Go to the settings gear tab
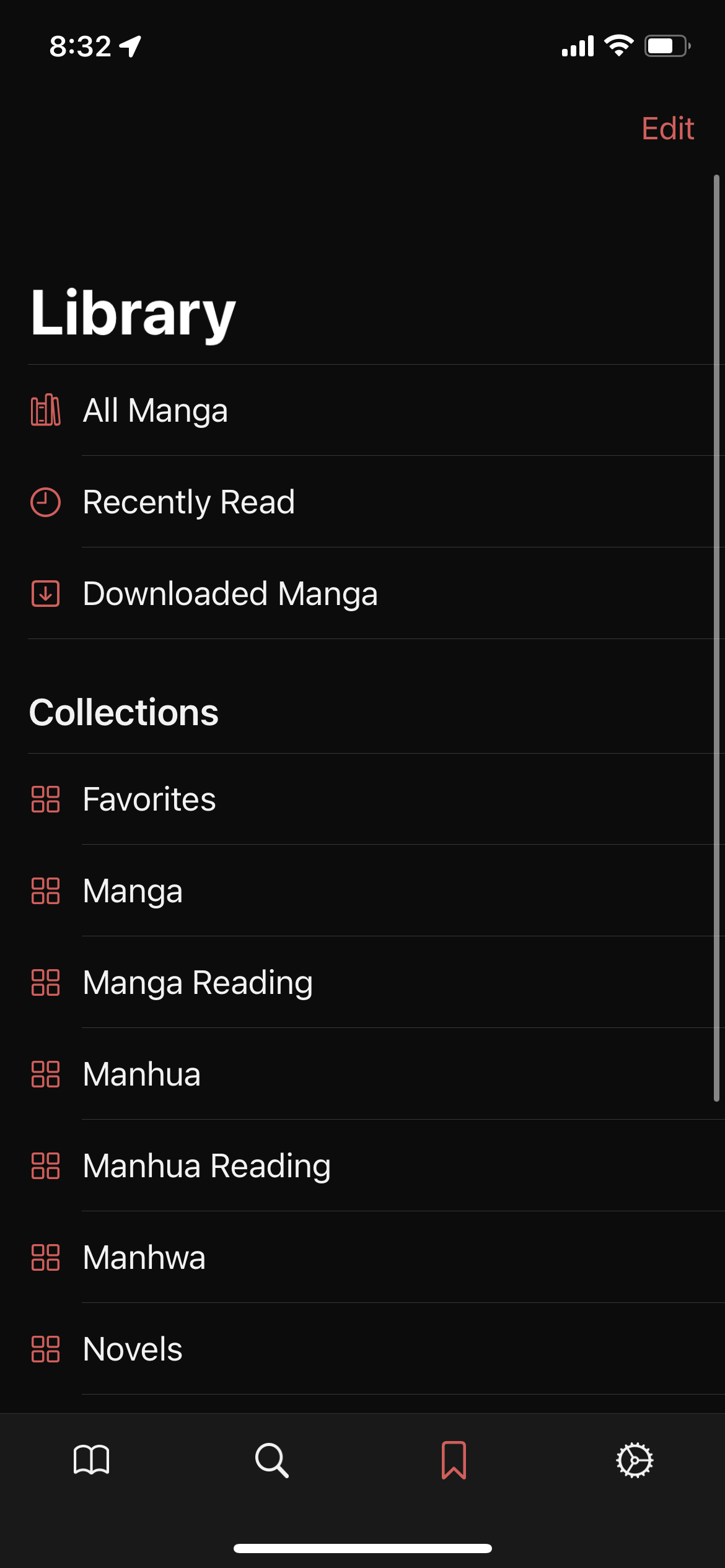This screenshot has width=725, height=1568. tap(635, 1460)
